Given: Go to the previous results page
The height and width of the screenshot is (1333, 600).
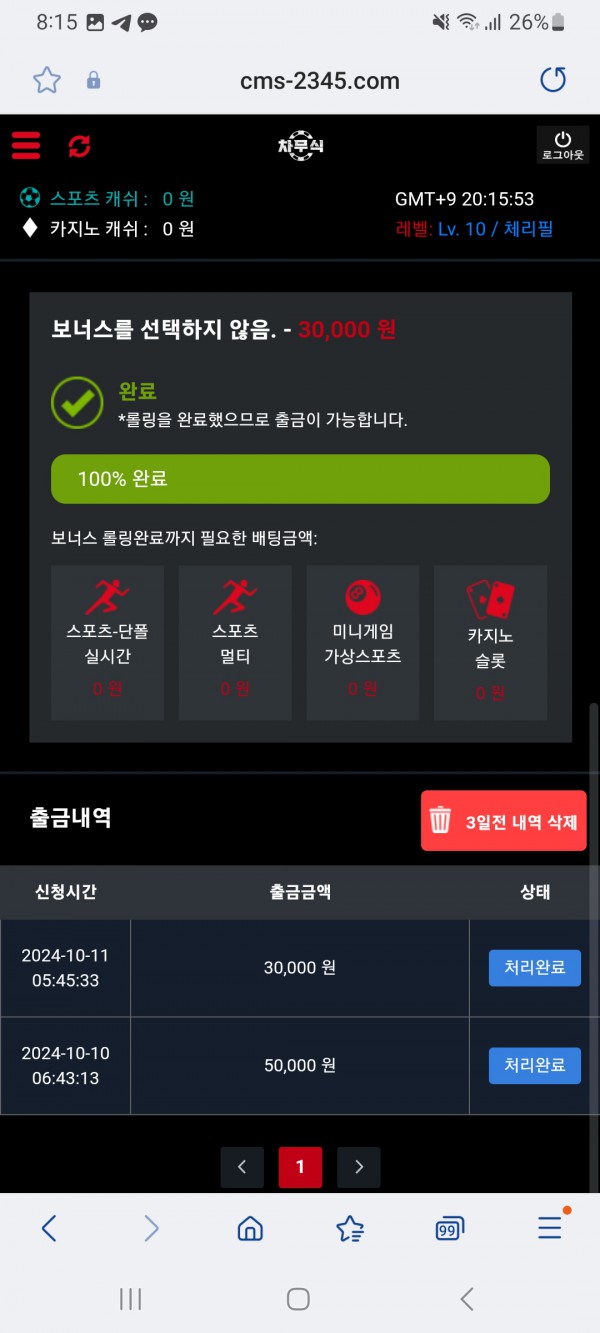Looking at the screenshot, I should [242, 1167].
